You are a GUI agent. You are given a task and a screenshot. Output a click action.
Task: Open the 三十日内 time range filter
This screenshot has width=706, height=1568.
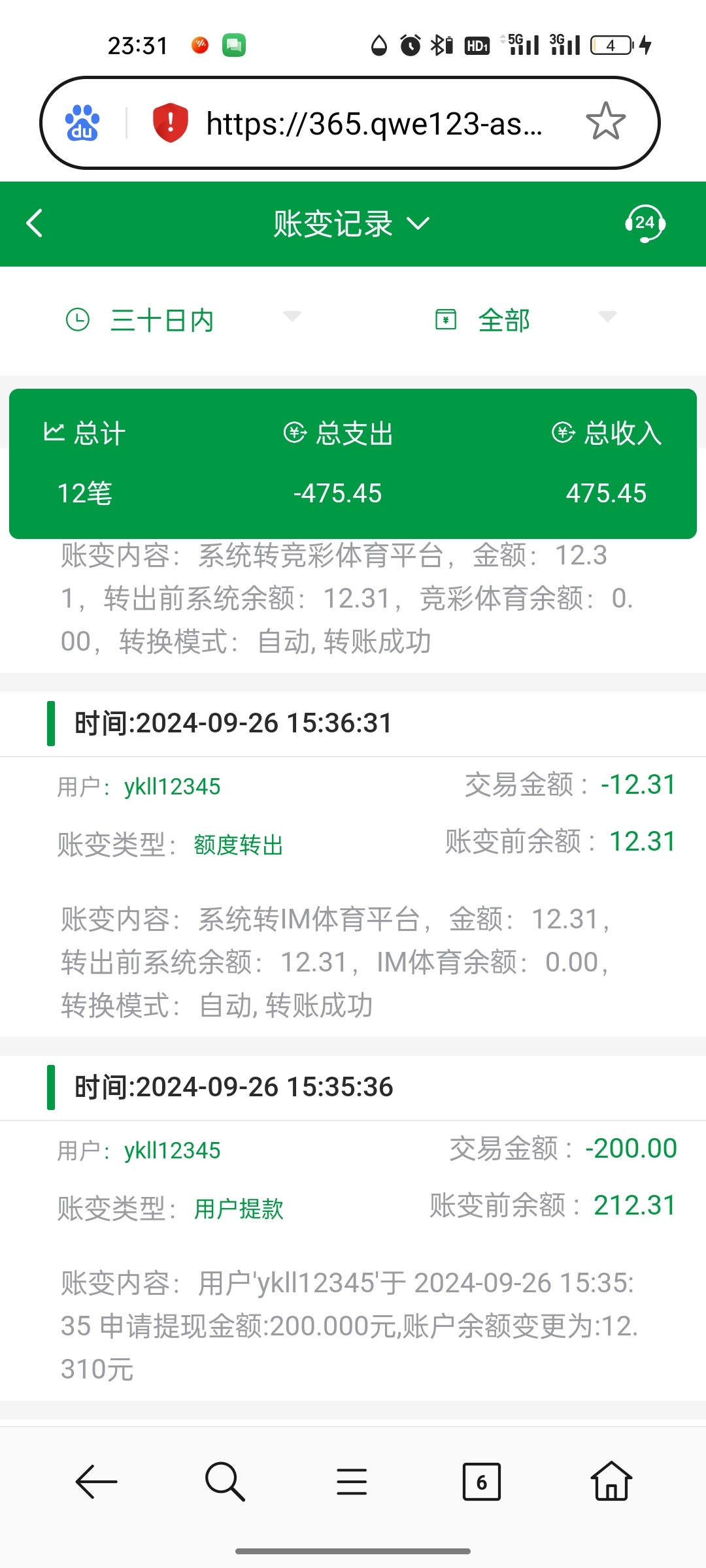183,320
